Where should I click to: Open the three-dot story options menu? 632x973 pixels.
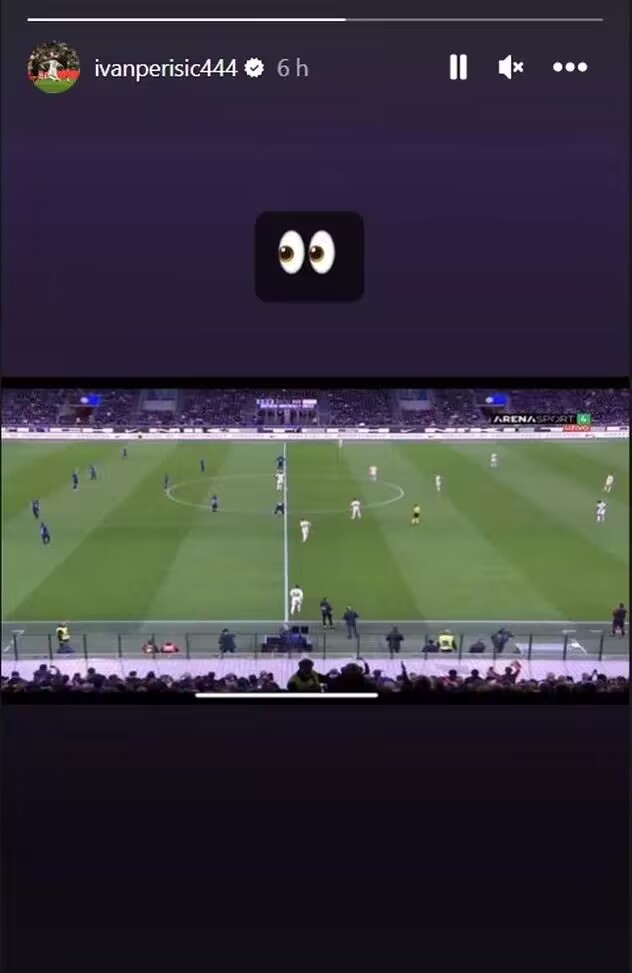click(x=570, y=67)
